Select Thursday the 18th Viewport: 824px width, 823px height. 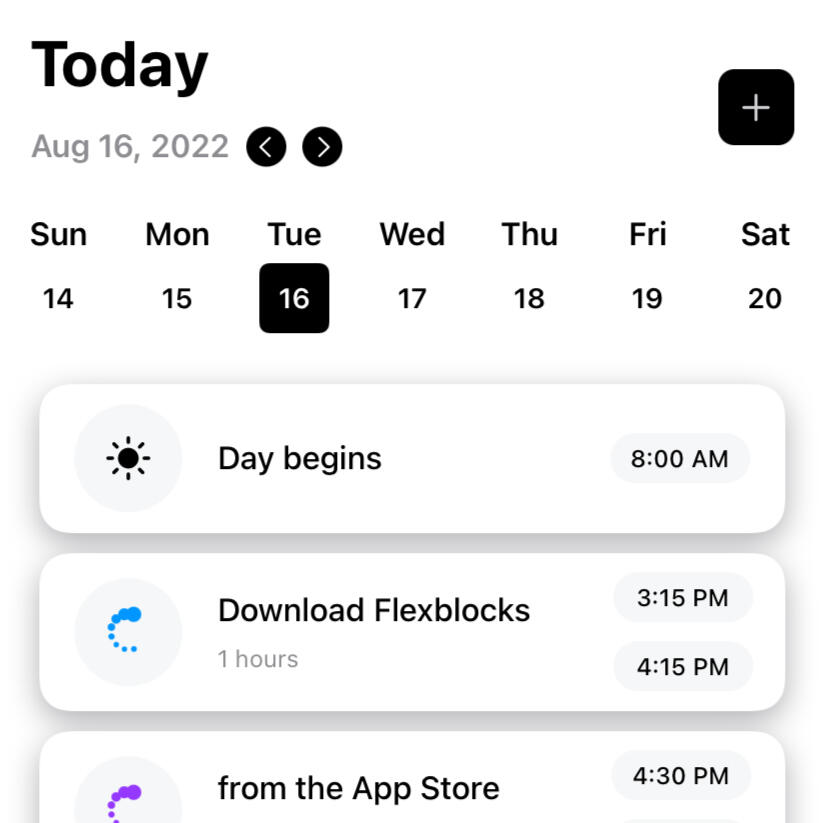point(529,298)
